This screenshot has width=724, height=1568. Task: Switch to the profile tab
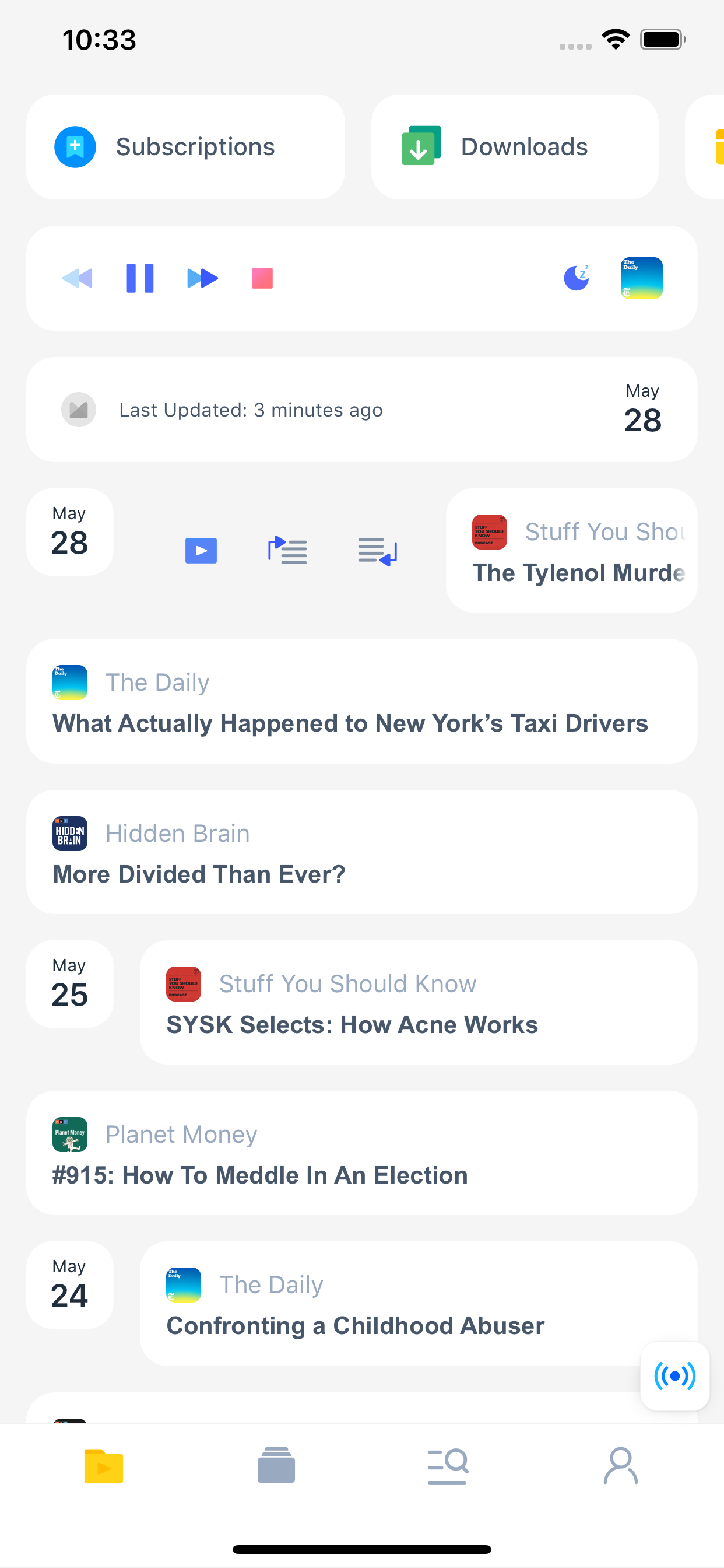click(620, 1466)
